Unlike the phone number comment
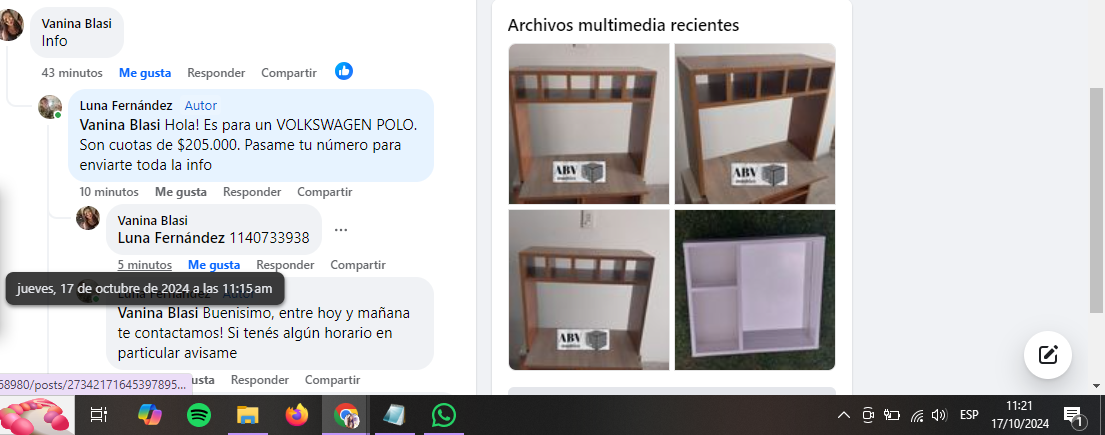The width and height of the screenshot is (1105, 435). pos(214,265)
